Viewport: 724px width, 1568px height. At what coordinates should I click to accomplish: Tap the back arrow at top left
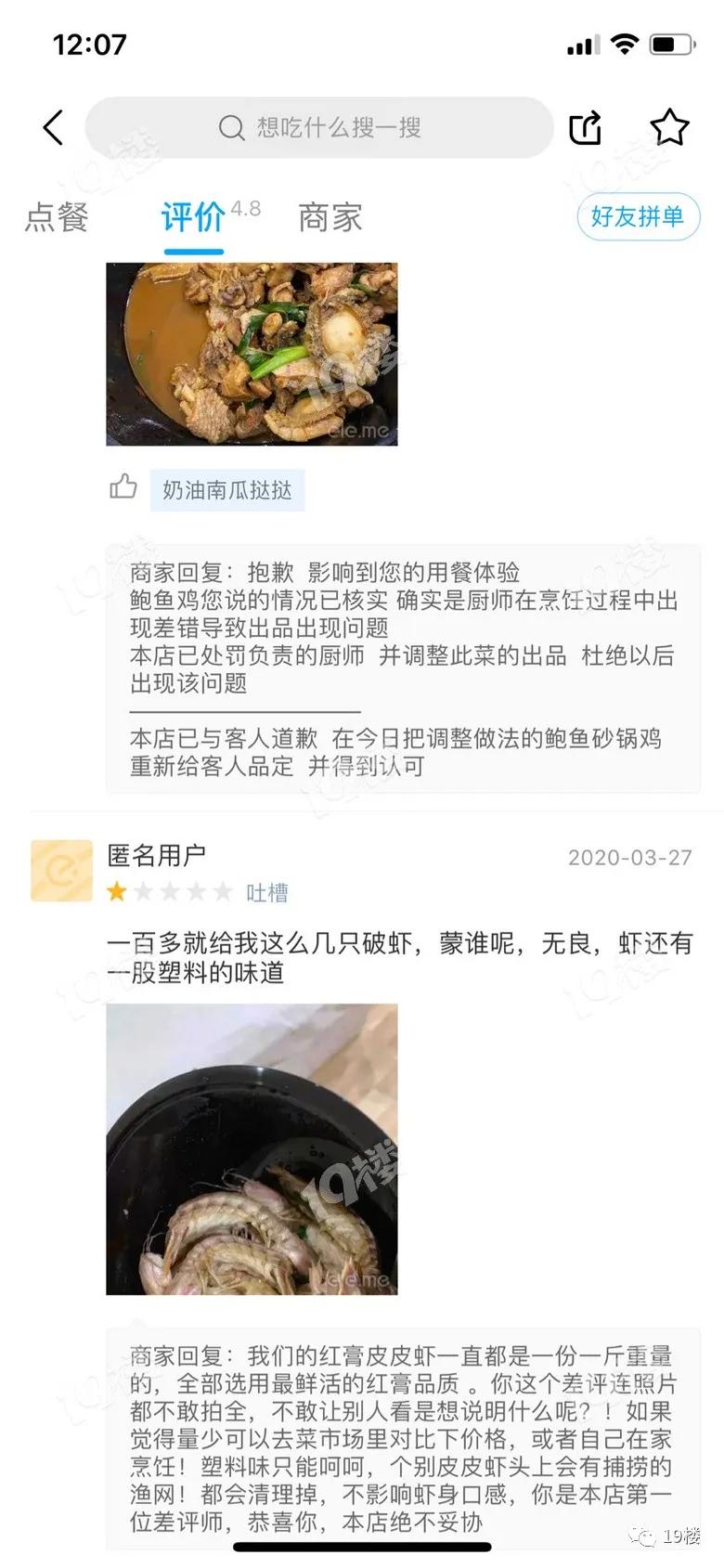click(x=52, y=127)
